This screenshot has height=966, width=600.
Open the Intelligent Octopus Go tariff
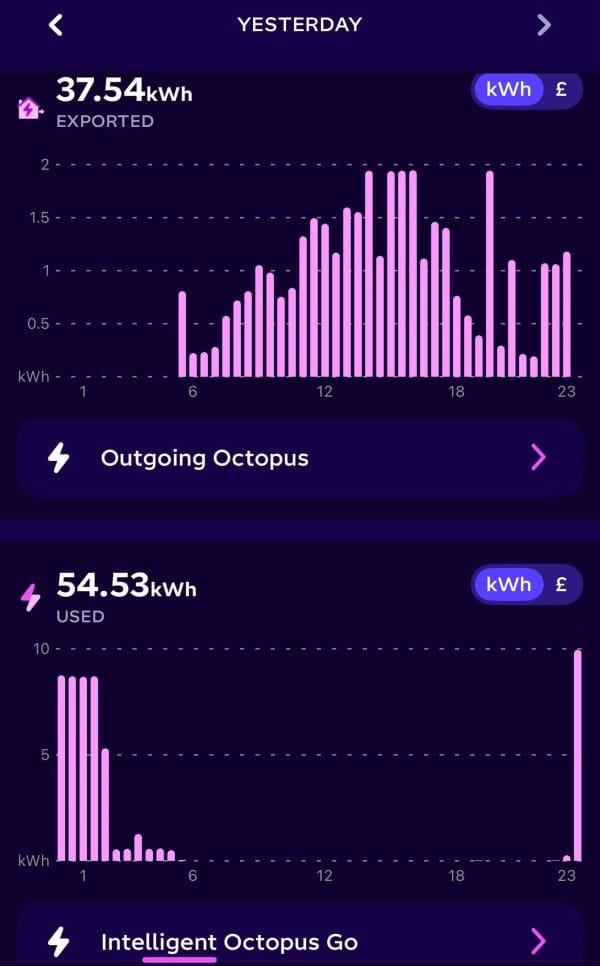[x=300, y=941]
